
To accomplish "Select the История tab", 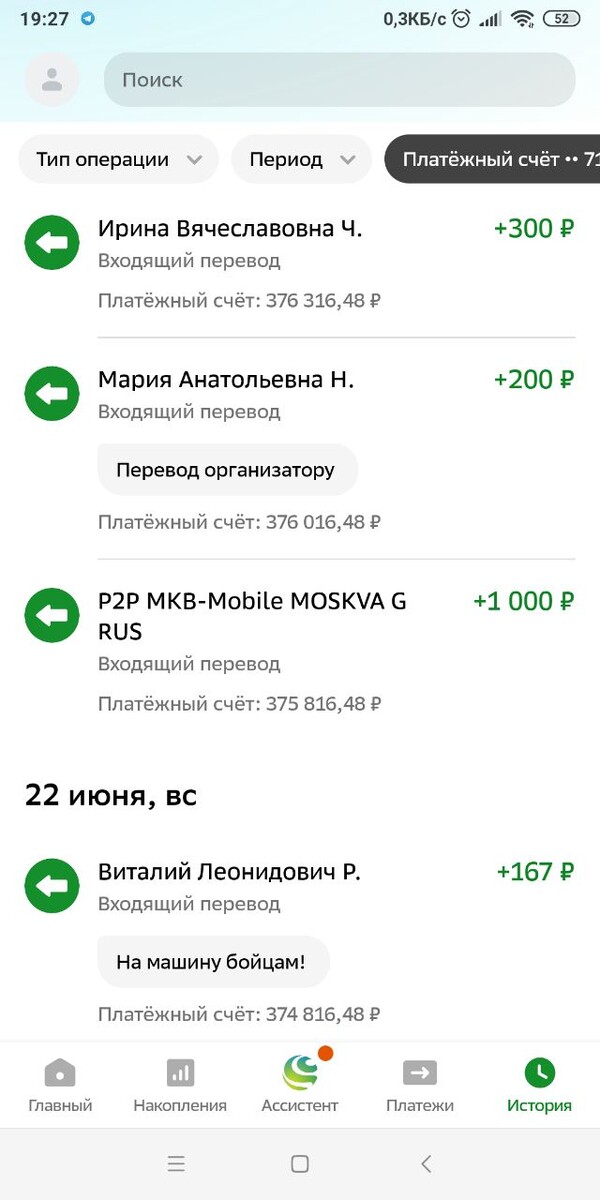I will coord(539,1086).
